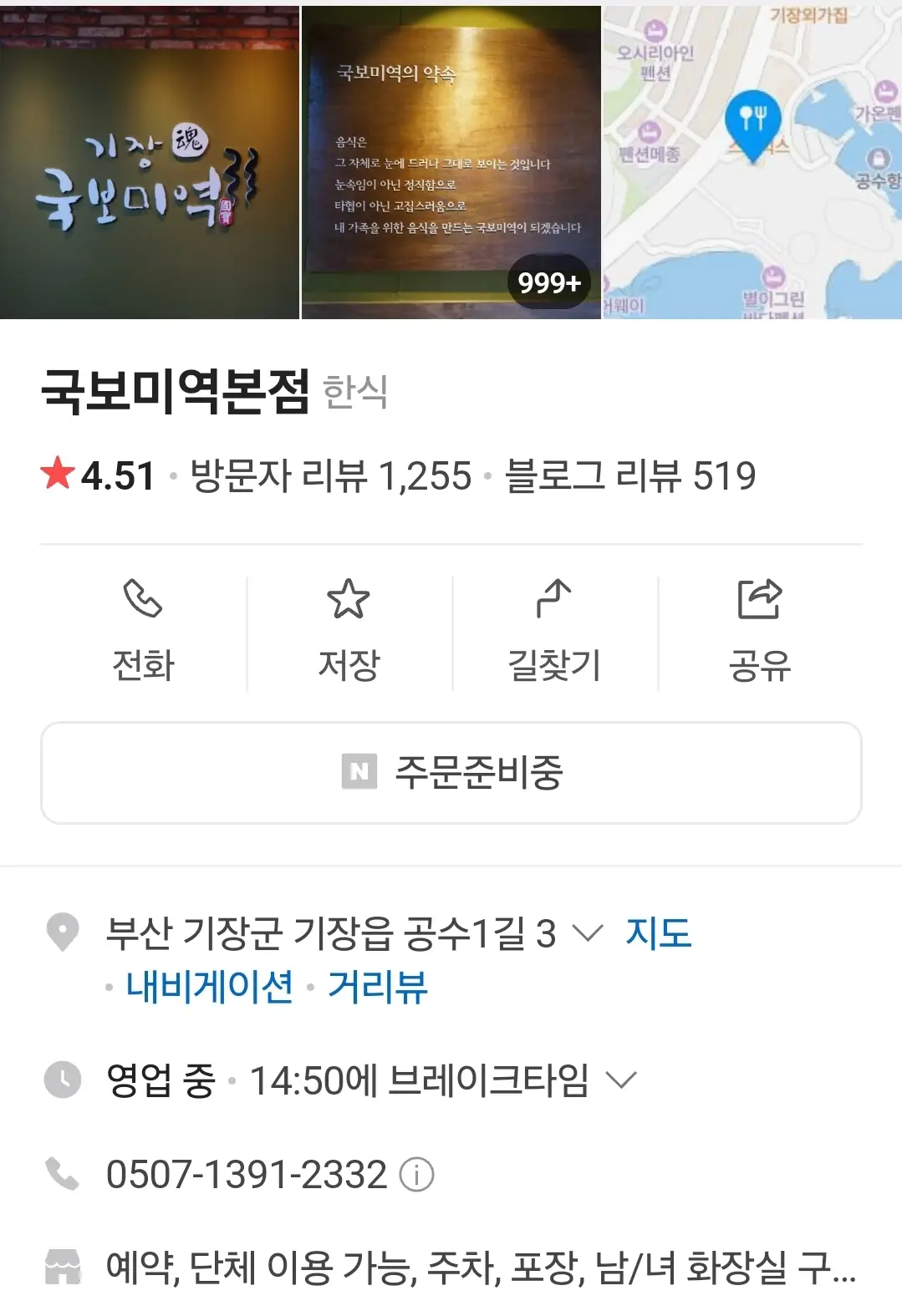This screenshot has width=902, height=1316.
Task: View blog reviews 블로그 리뷰 519
Action: (x=630, y=476)
